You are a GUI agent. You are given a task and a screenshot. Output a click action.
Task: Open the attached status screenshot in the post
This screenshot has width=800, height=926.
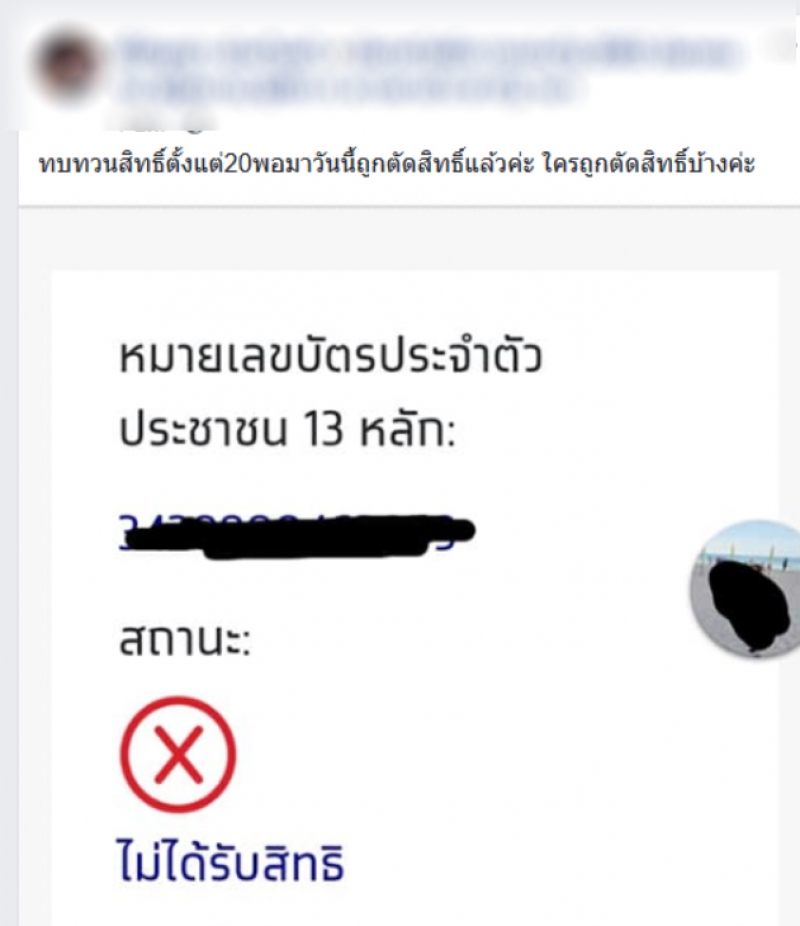click(x=400, y=600)
